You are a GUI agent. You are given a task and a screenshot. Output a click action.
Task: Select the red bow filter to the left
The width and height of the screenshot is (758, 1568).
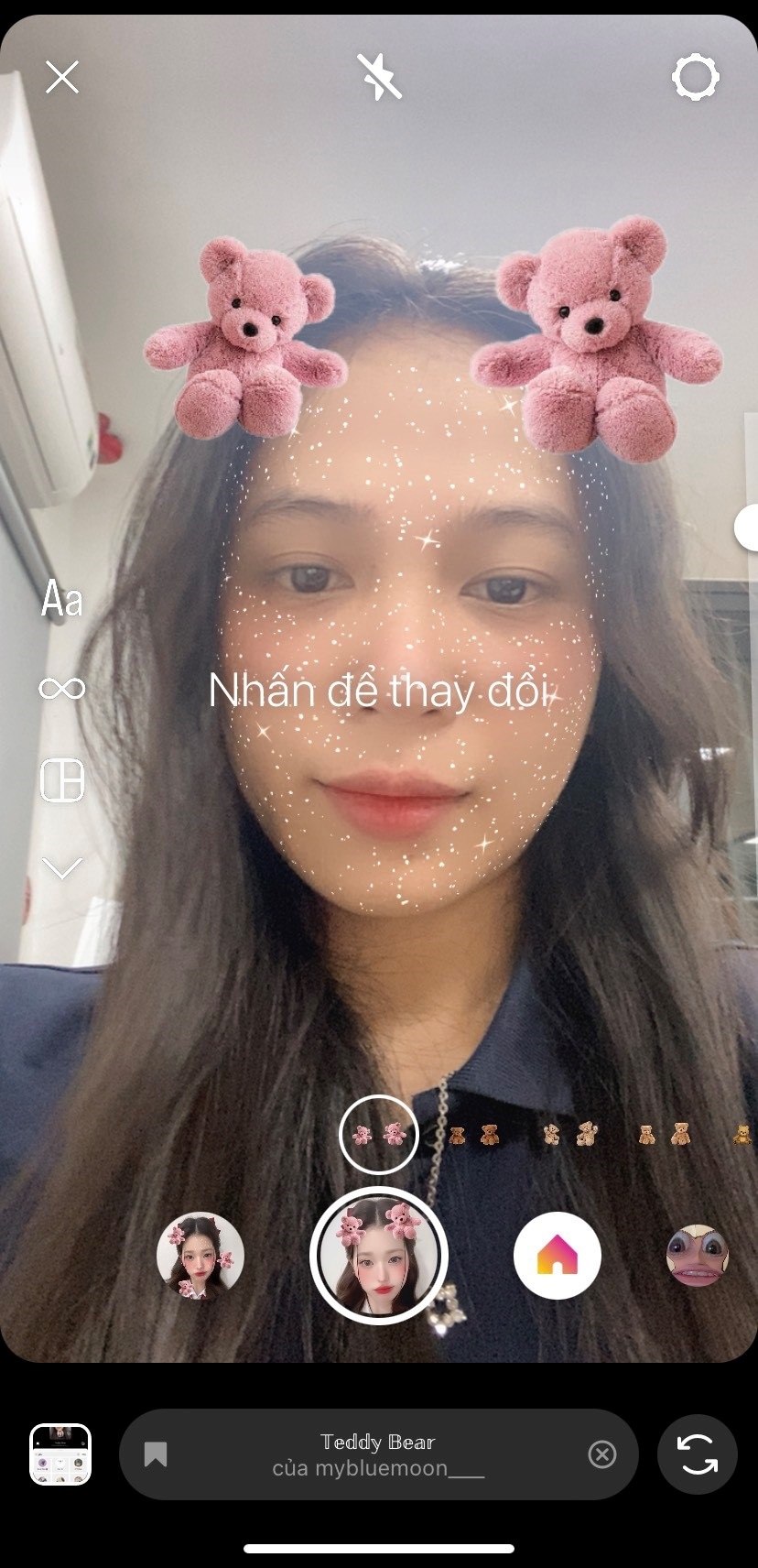point(200,1256)
